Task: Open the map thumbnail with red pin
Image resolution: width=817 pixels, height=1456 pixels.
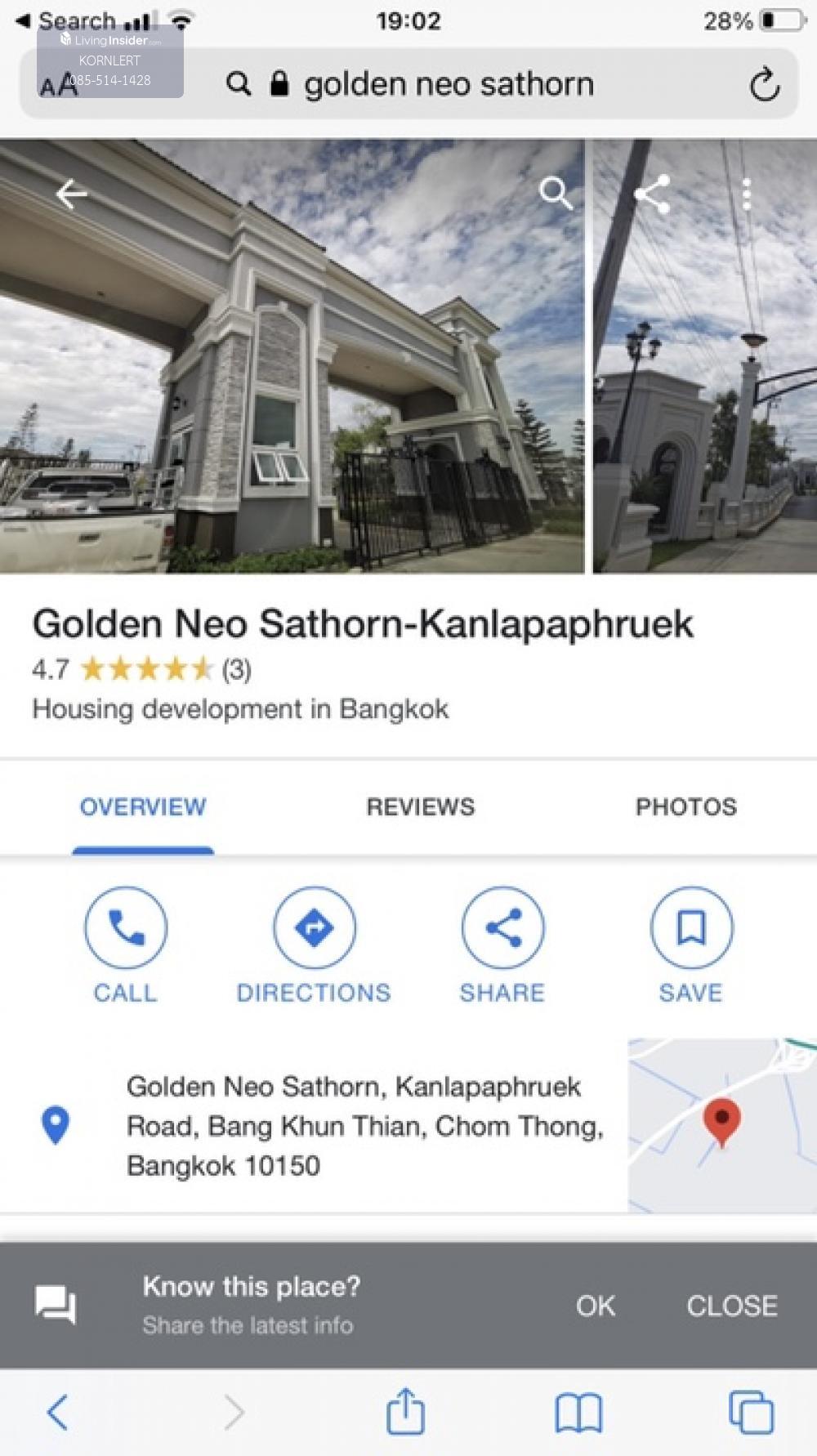Action: (x=721, y=1124)
